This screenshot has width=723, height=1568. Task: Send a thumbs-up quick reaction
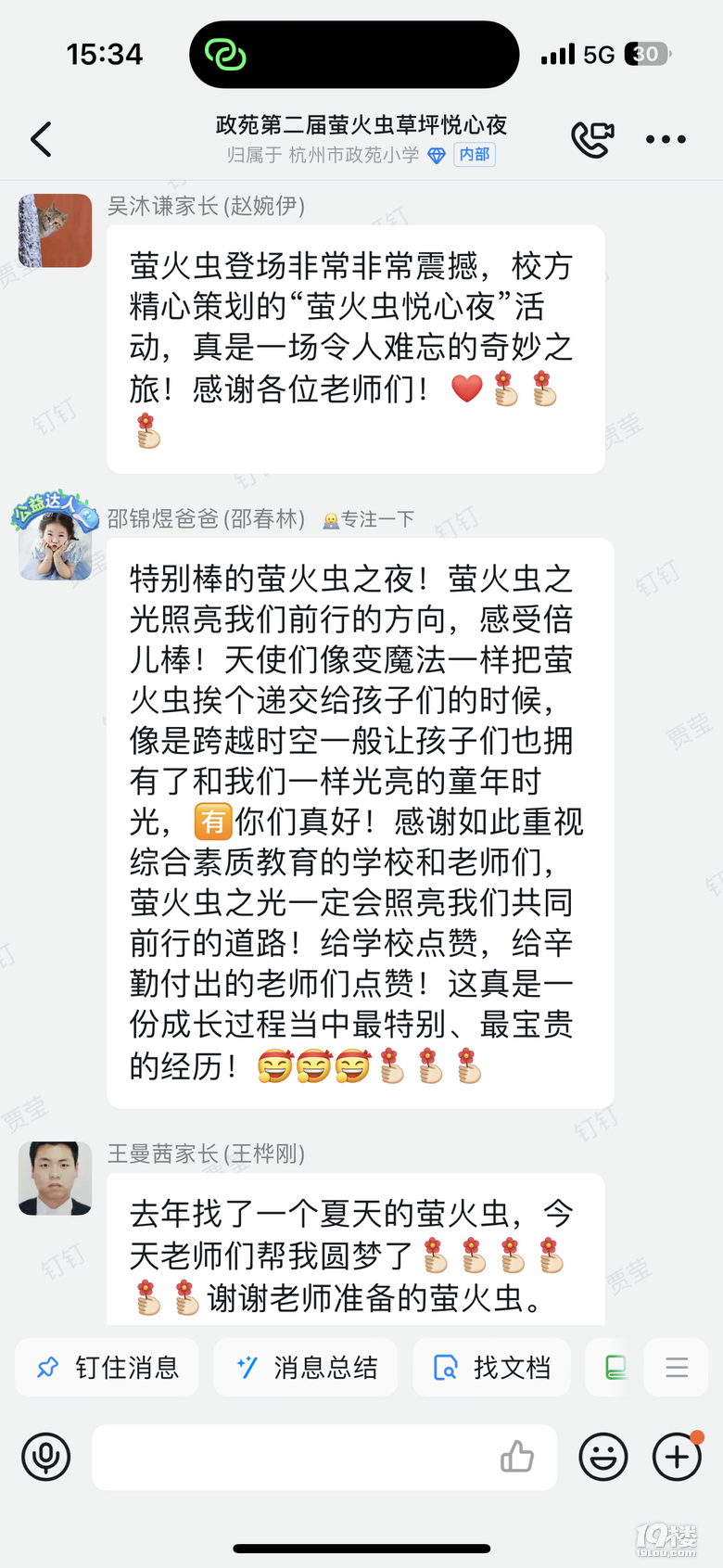pos(517,1457)
